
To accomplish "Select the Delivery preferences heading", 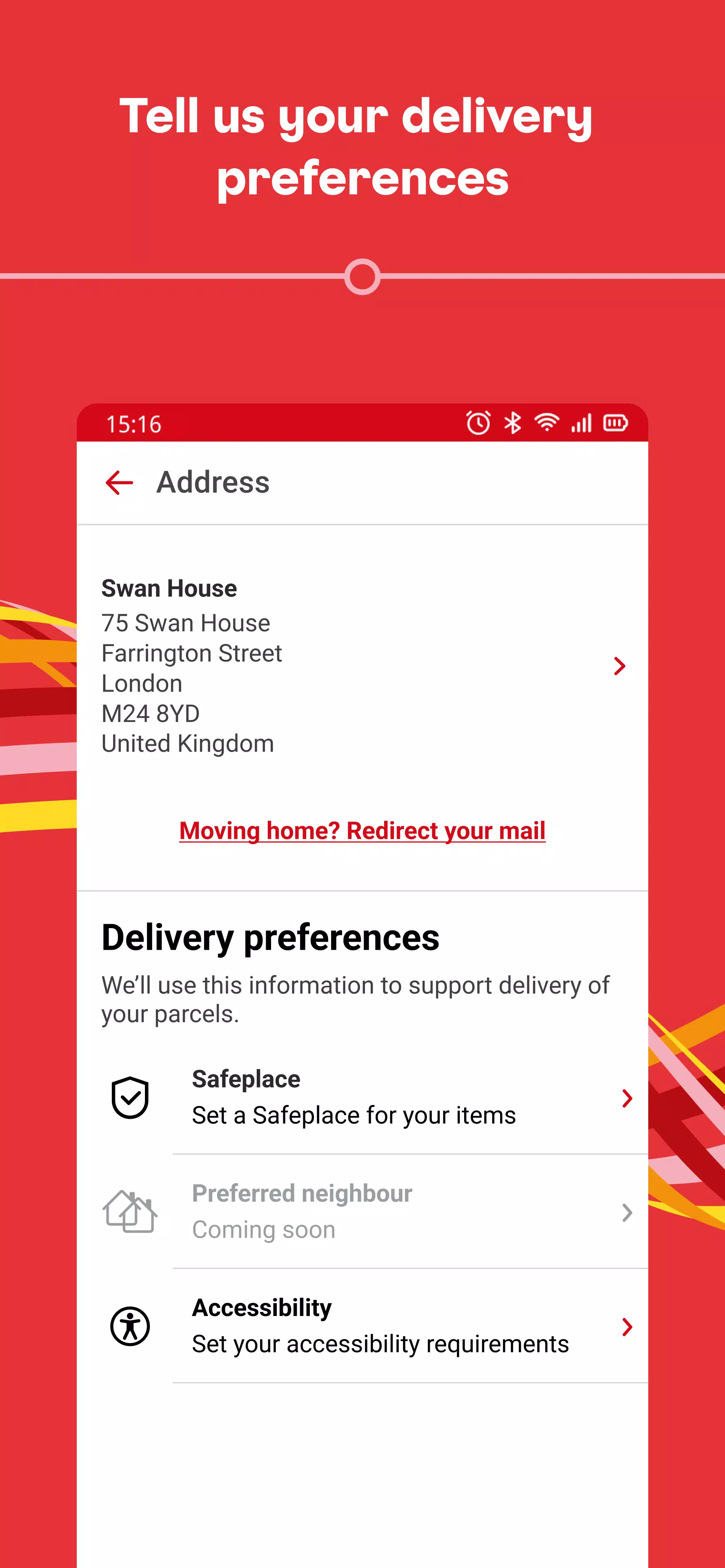I will pyautogui.click(x=270, y=937).
